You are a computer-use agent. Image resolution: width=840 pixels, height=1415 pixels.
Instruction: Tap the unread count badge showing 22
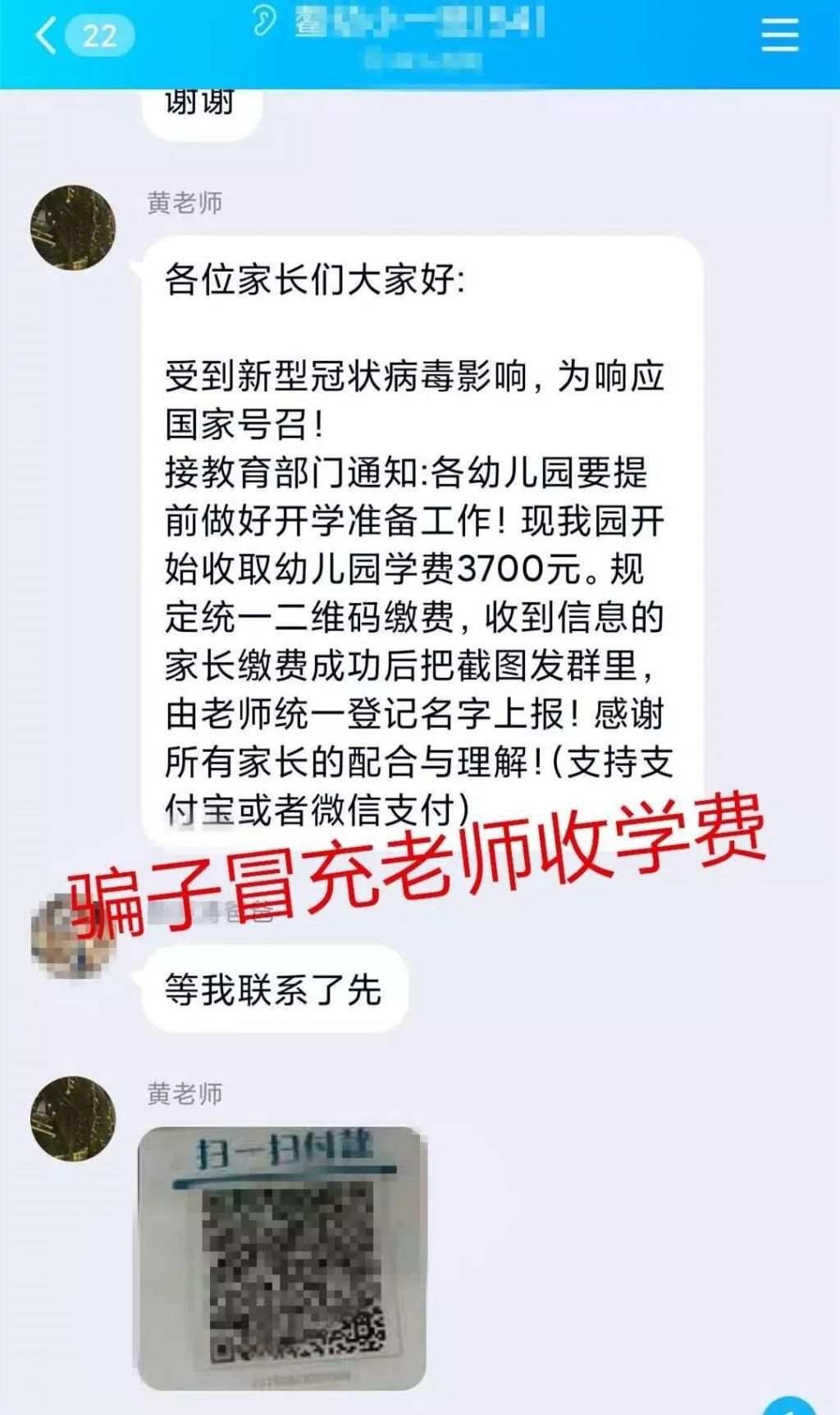pos(94,33)
